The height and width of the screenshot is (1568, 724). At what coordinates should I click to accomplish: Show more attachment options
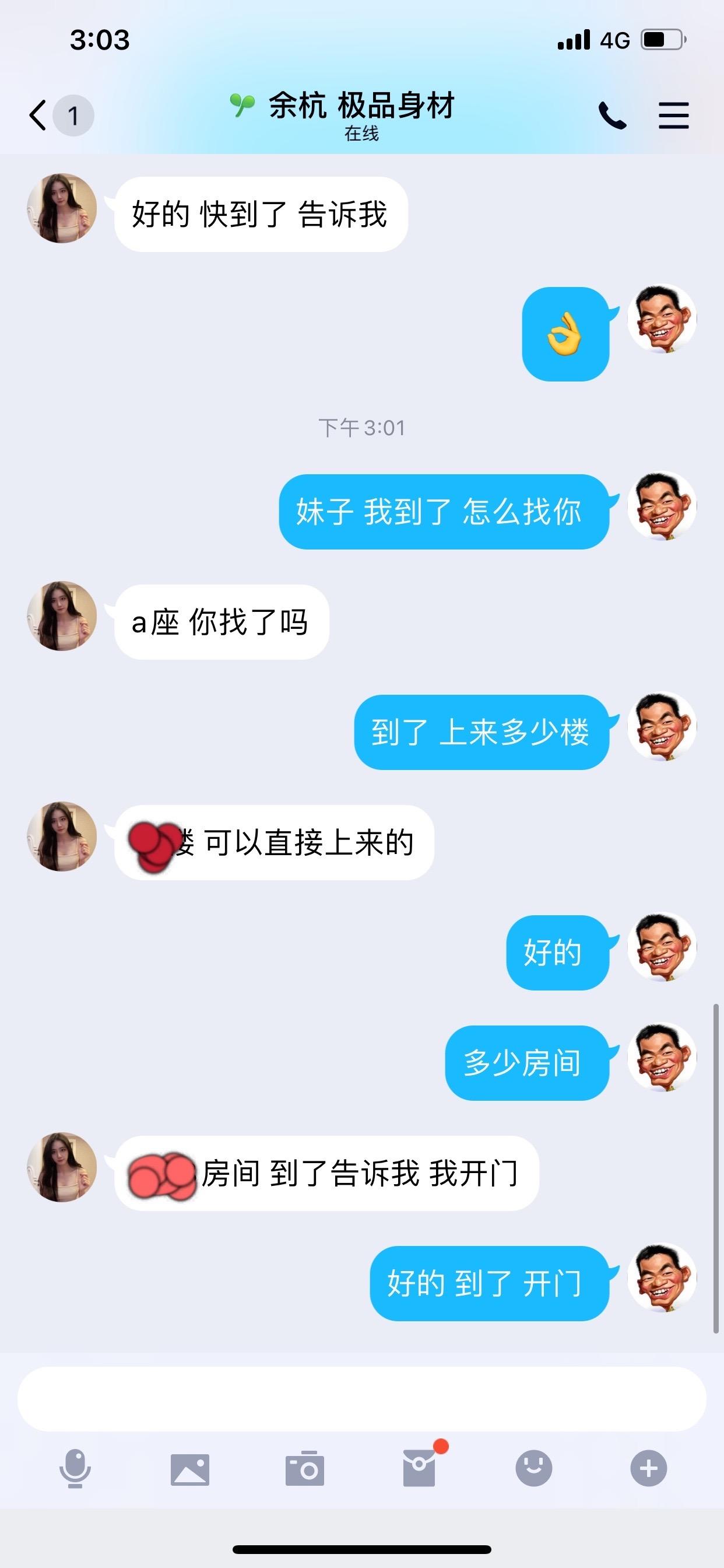(x=649, y=1469)
